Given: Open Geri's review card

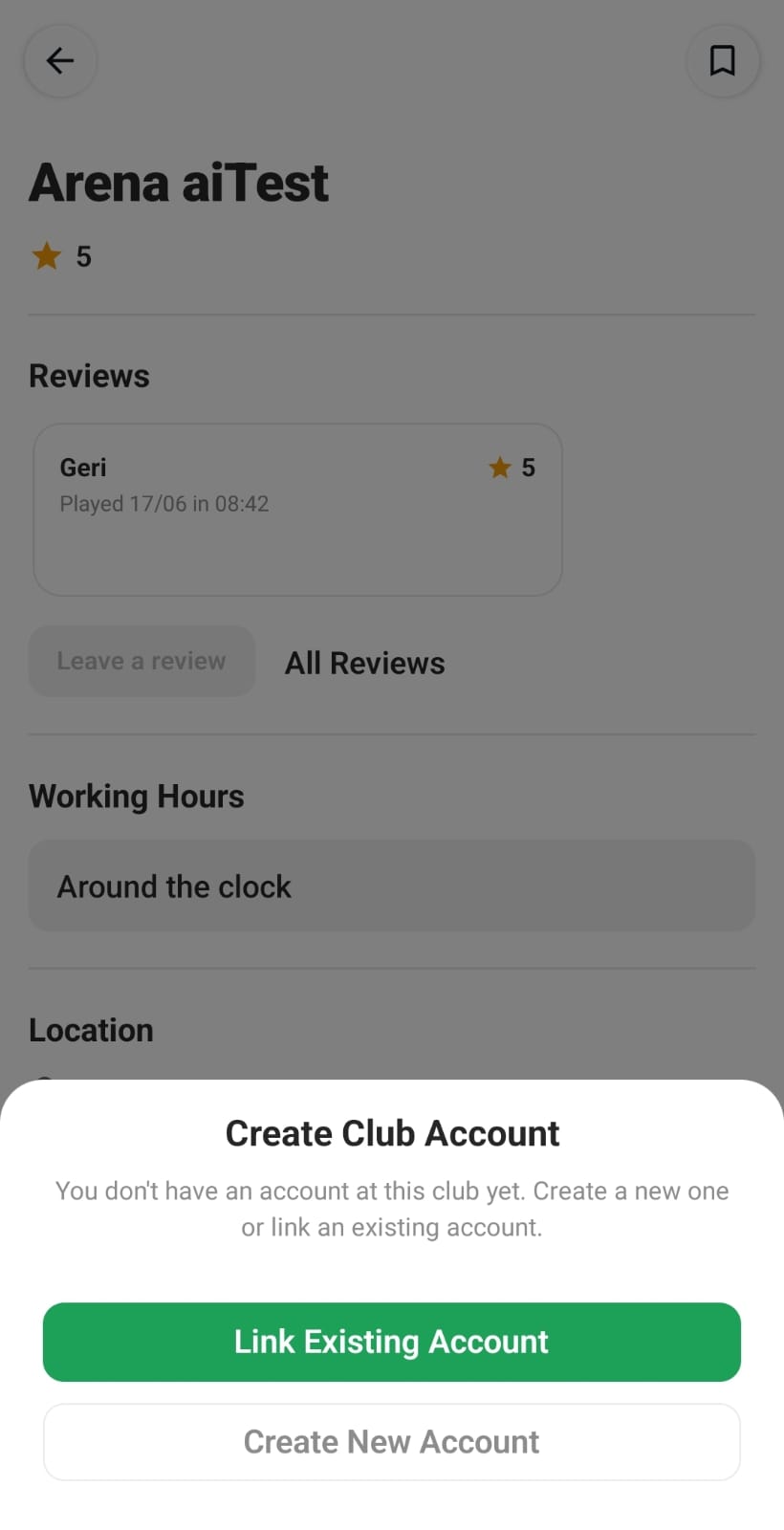Looking at the screenshot, I should point(297,510).
